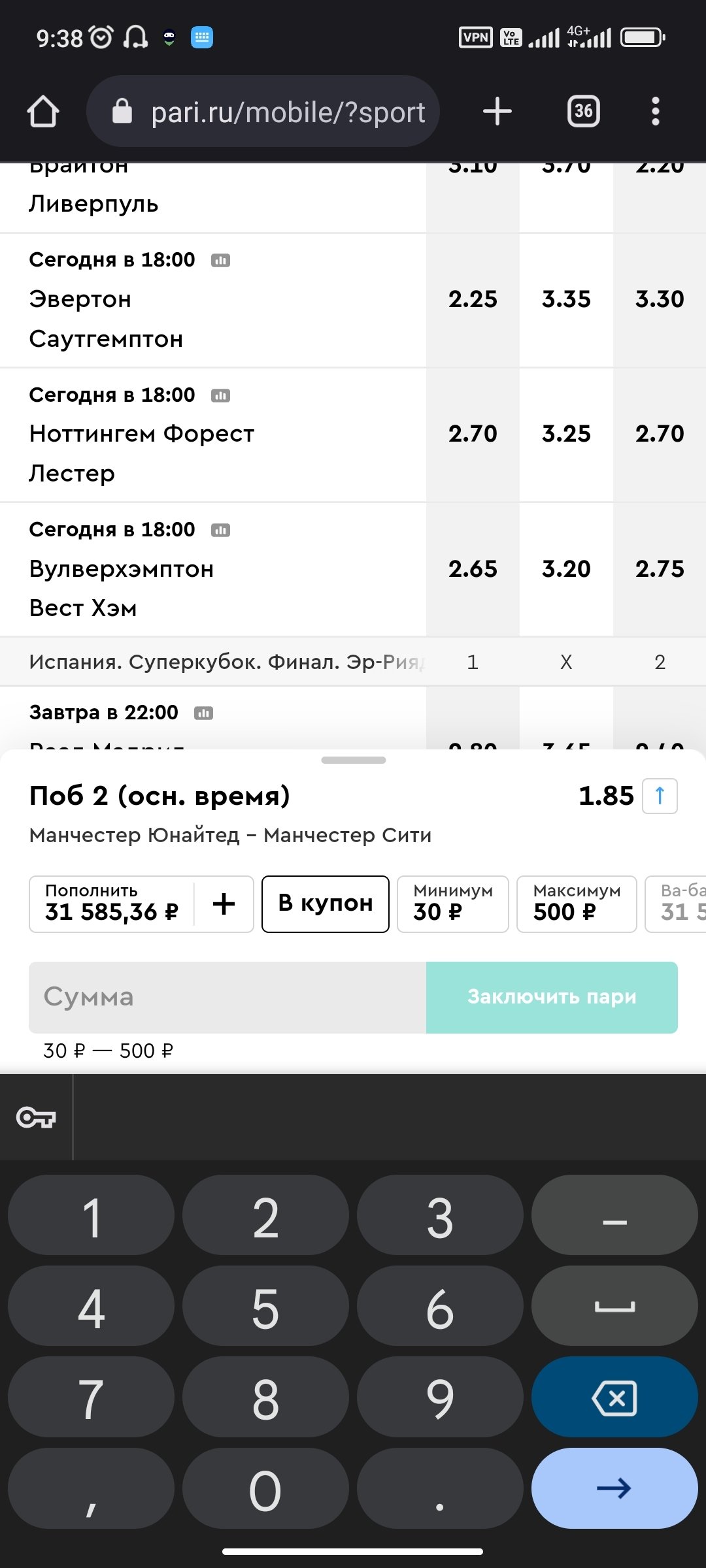Open a new browser tab
The width and height of the screenshot is (706, 1568).
(x=497, y=112)
